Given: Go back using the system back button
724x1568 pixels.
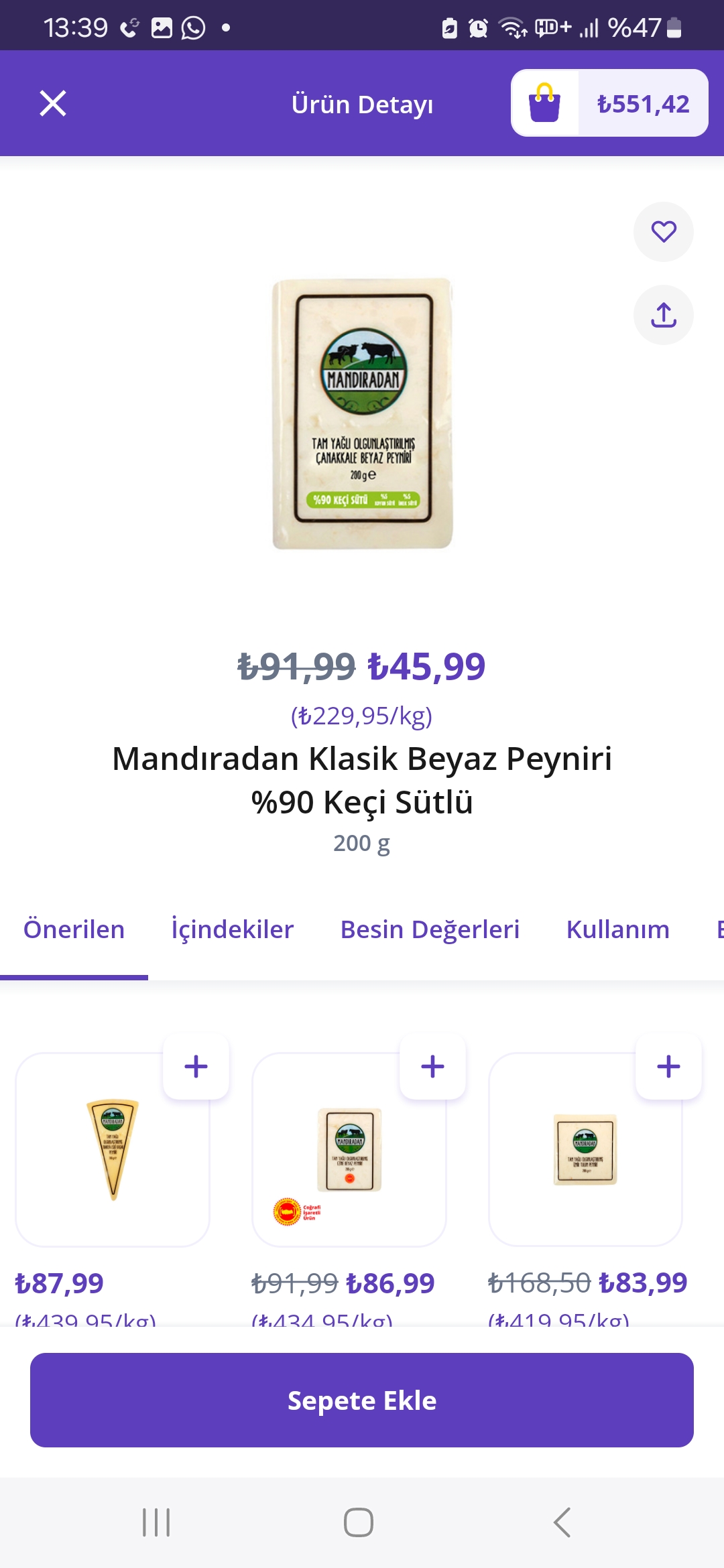Looking at the screenshot, I should tap(562, 1522).
